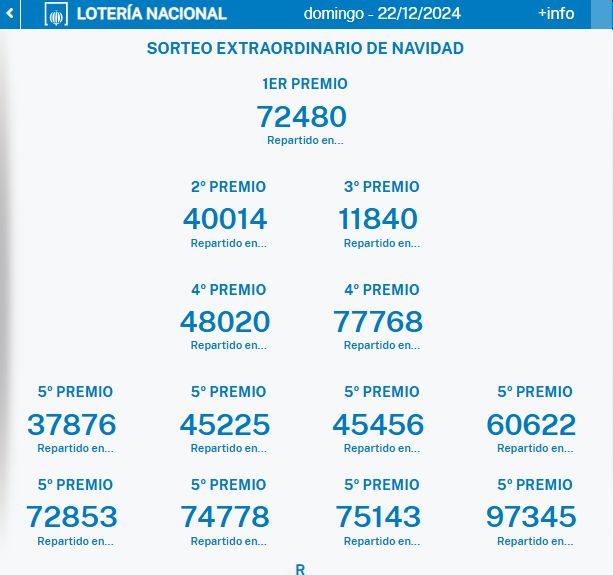View distribution details for 45456

tap(381, 449)
